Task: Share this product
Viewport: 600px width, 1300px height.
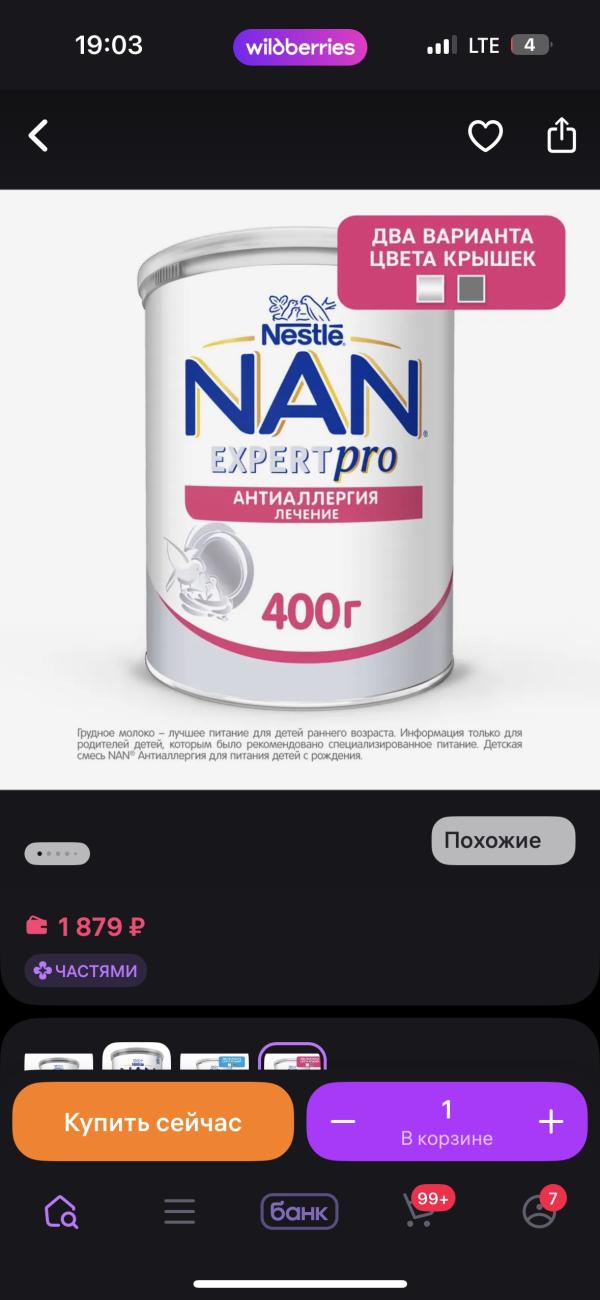Action: 562,135
